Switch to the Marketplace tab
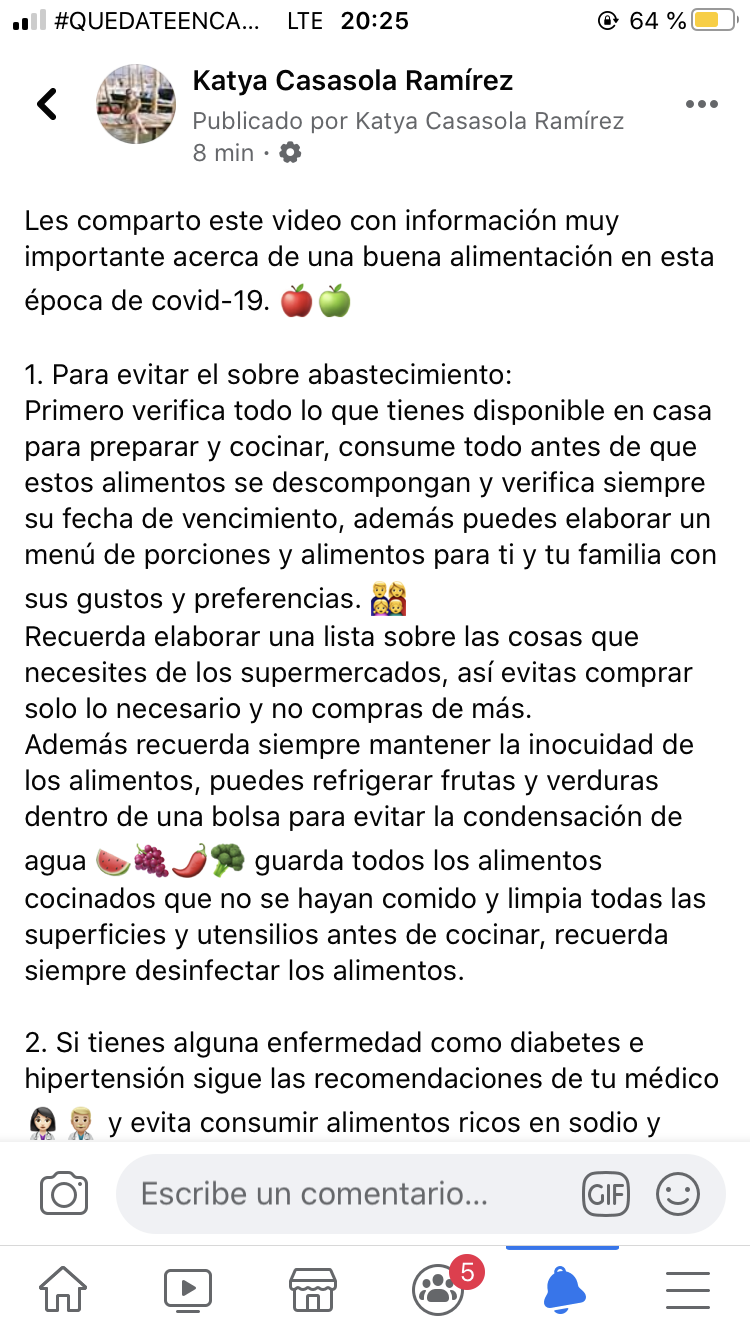 coord(312,1289)
